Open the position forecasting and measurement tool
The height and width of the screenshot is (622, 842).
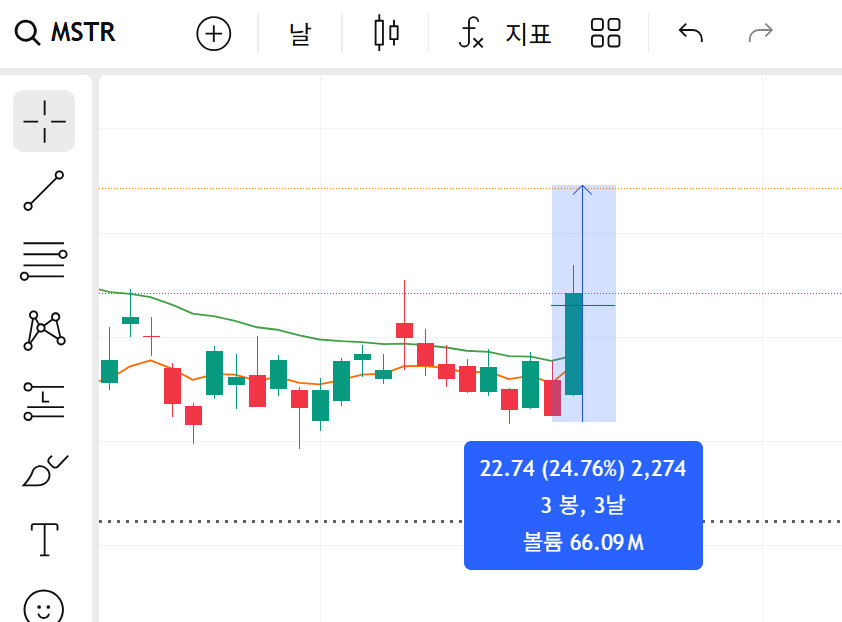44,401
